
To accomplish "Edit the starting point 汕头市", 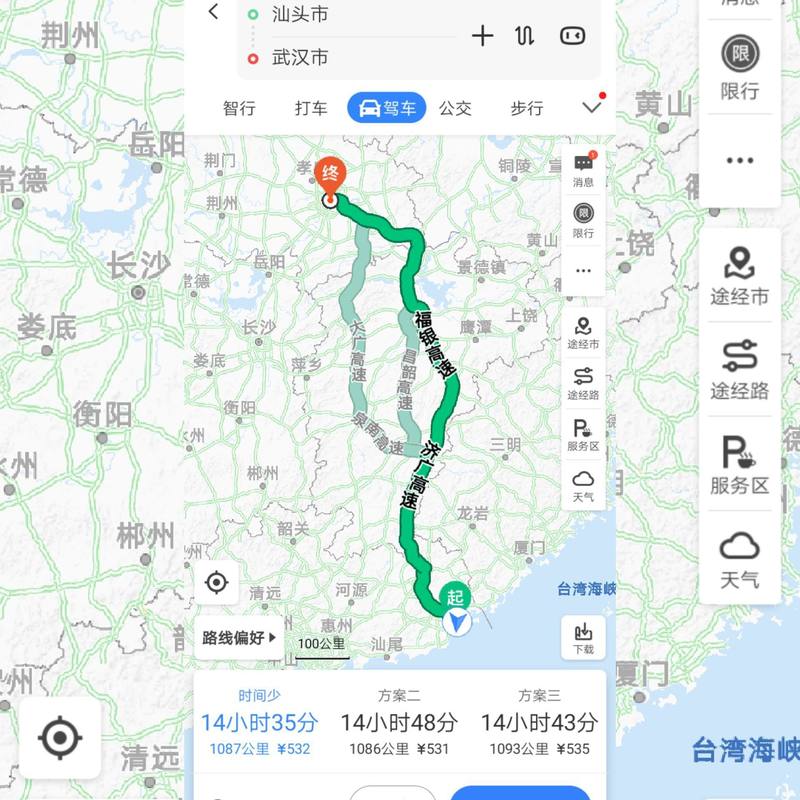I will (300, 14).
